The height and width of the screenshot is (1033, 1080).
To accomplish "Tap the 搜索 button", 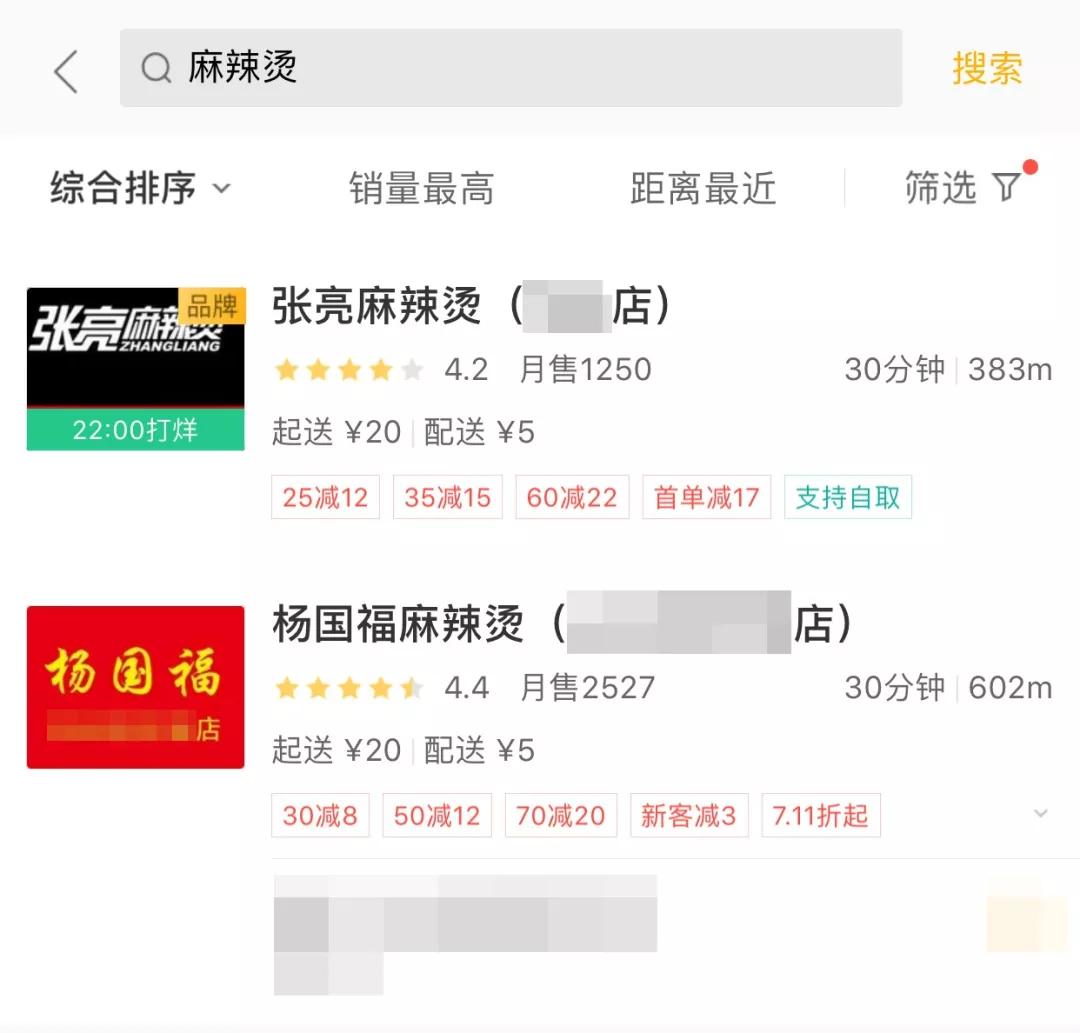I will coord(987,68).
